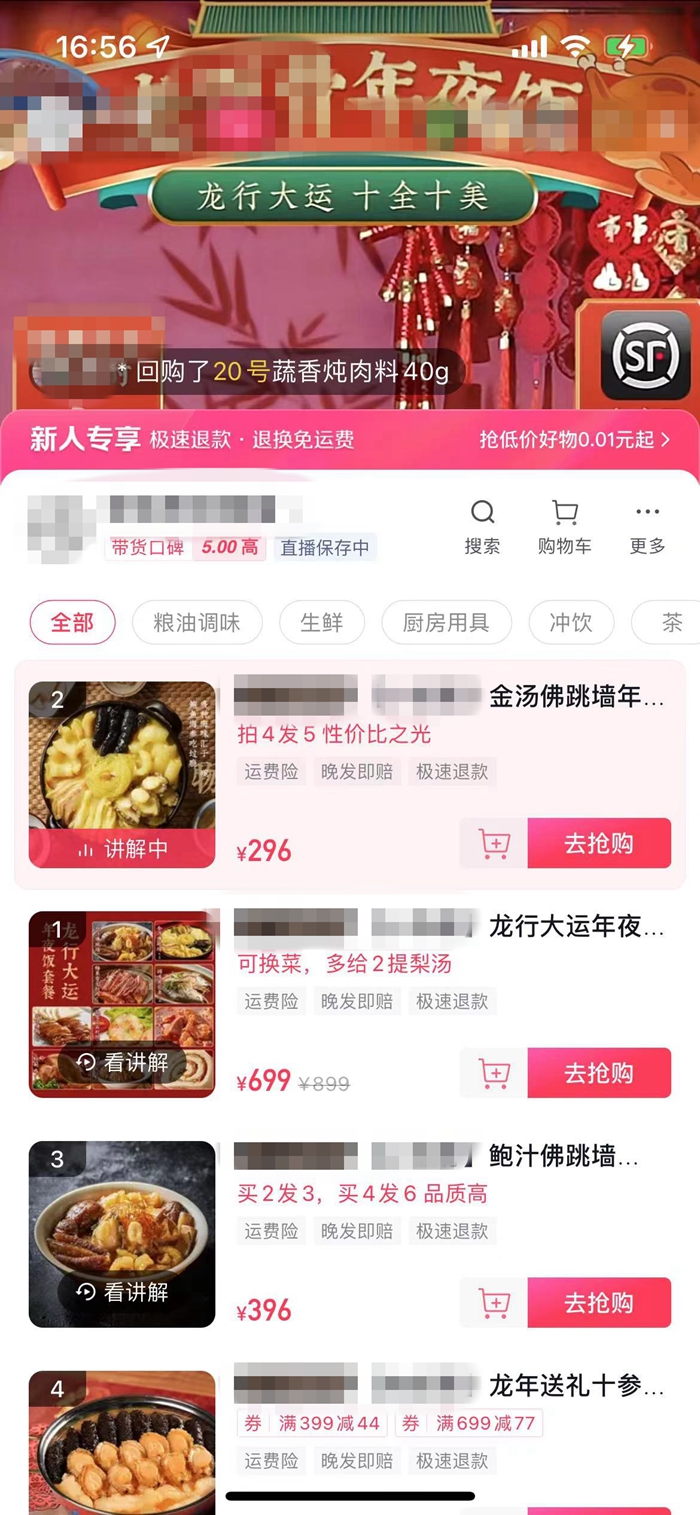Viewport: 700px width, 1515px height.
Task: Add 金汤佛跳墙 to the cart
Action: (494, 843)
